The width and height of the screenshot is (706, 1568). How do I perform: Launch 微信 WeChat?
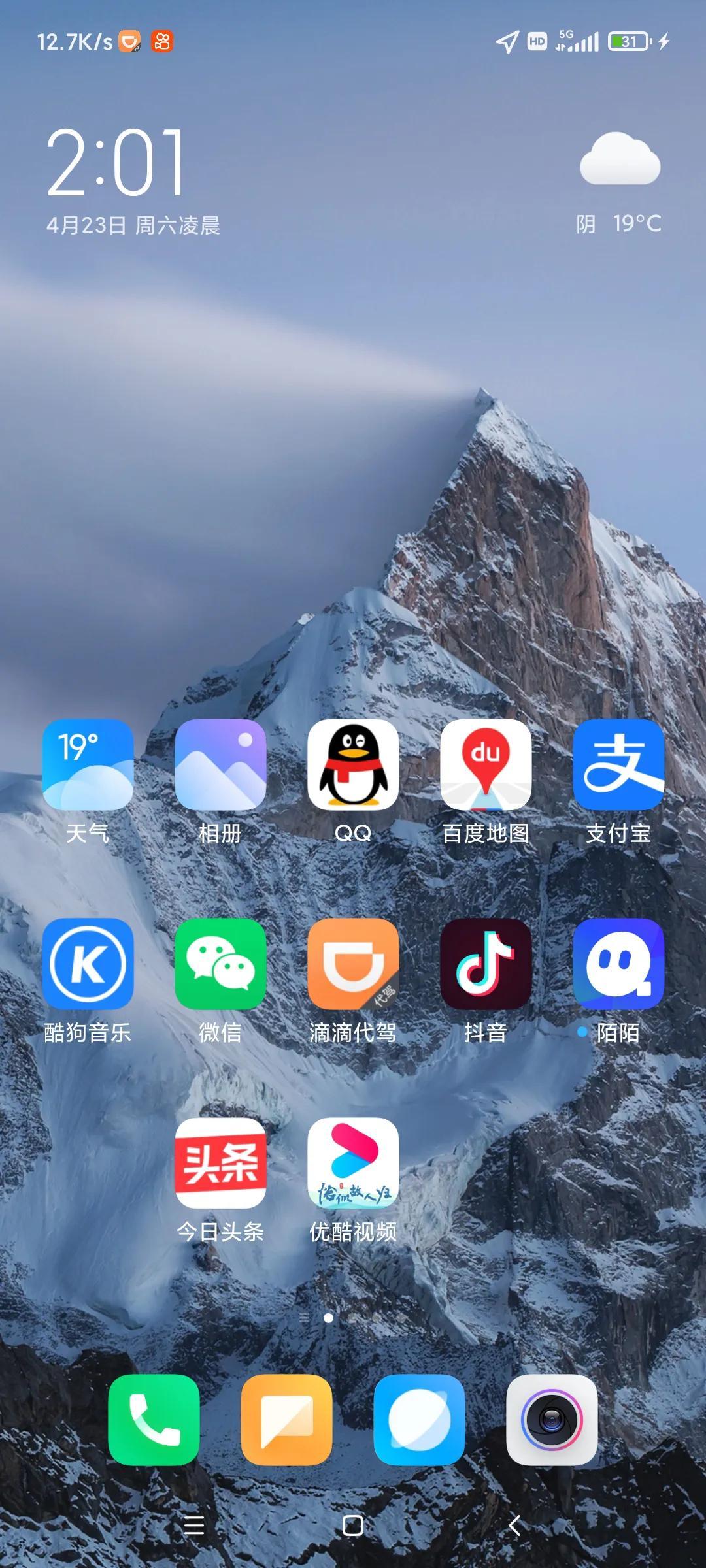pos(220,964)
